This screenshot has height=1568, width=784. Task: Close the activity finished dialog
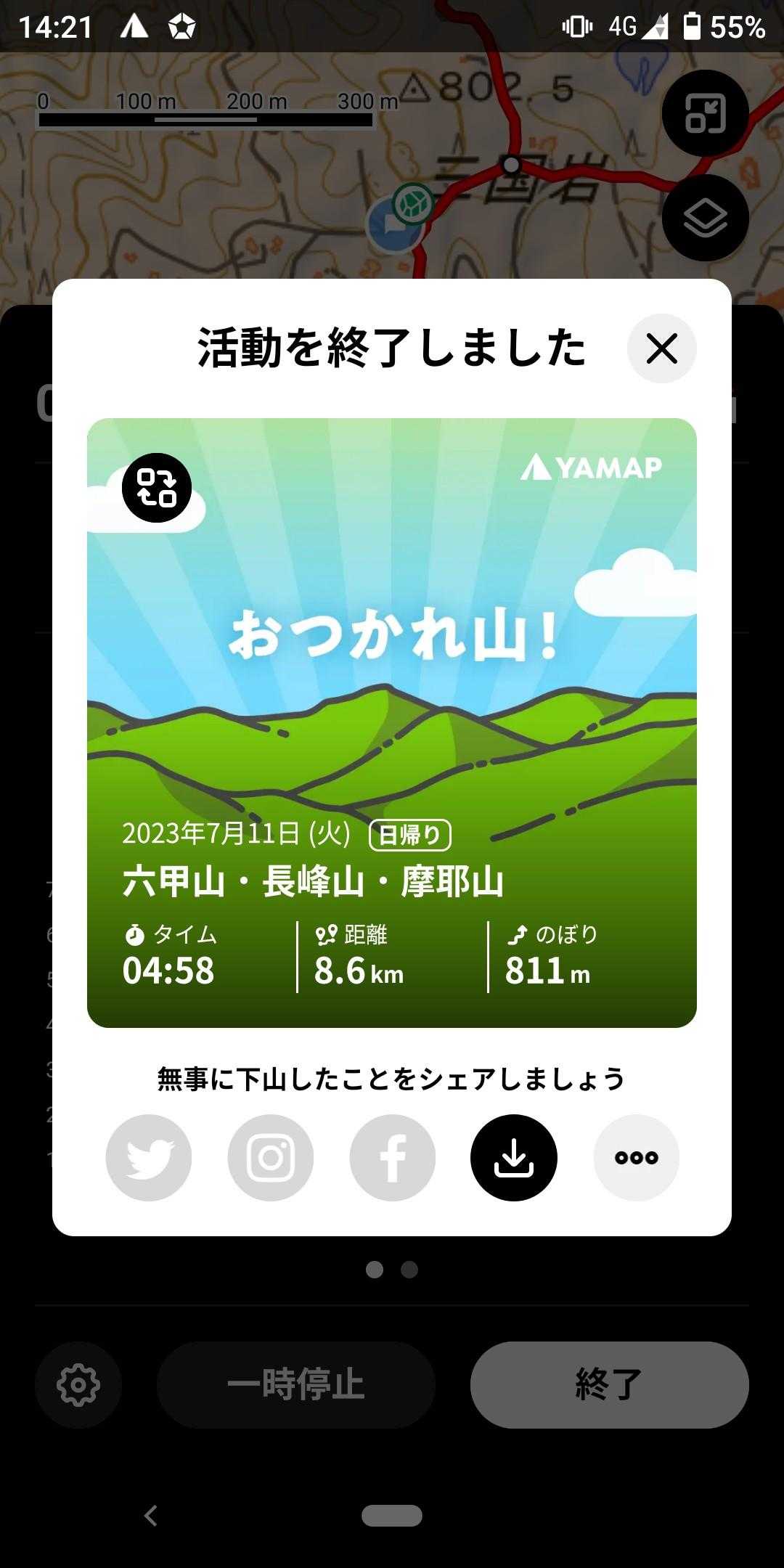pos(661,348)
